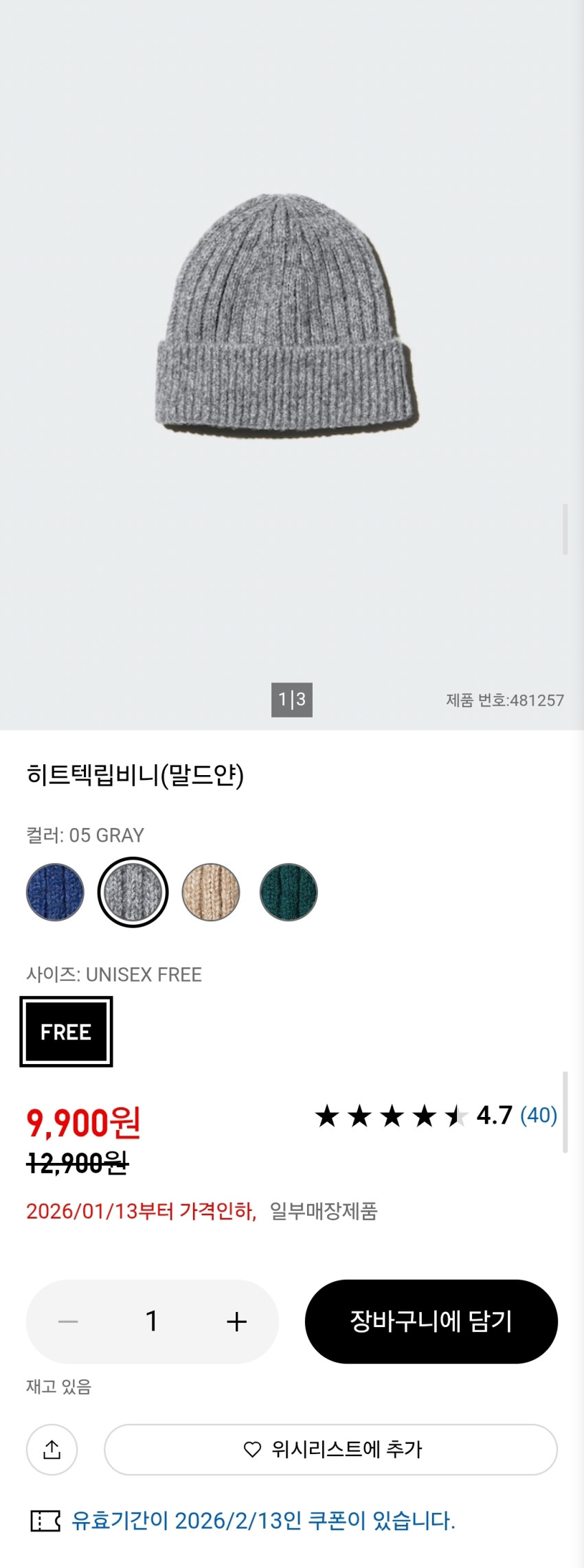The height and width of the screenshot is (1568, 584).
Task: Open the 40 customer reviews
Action: coord(538,1116)
